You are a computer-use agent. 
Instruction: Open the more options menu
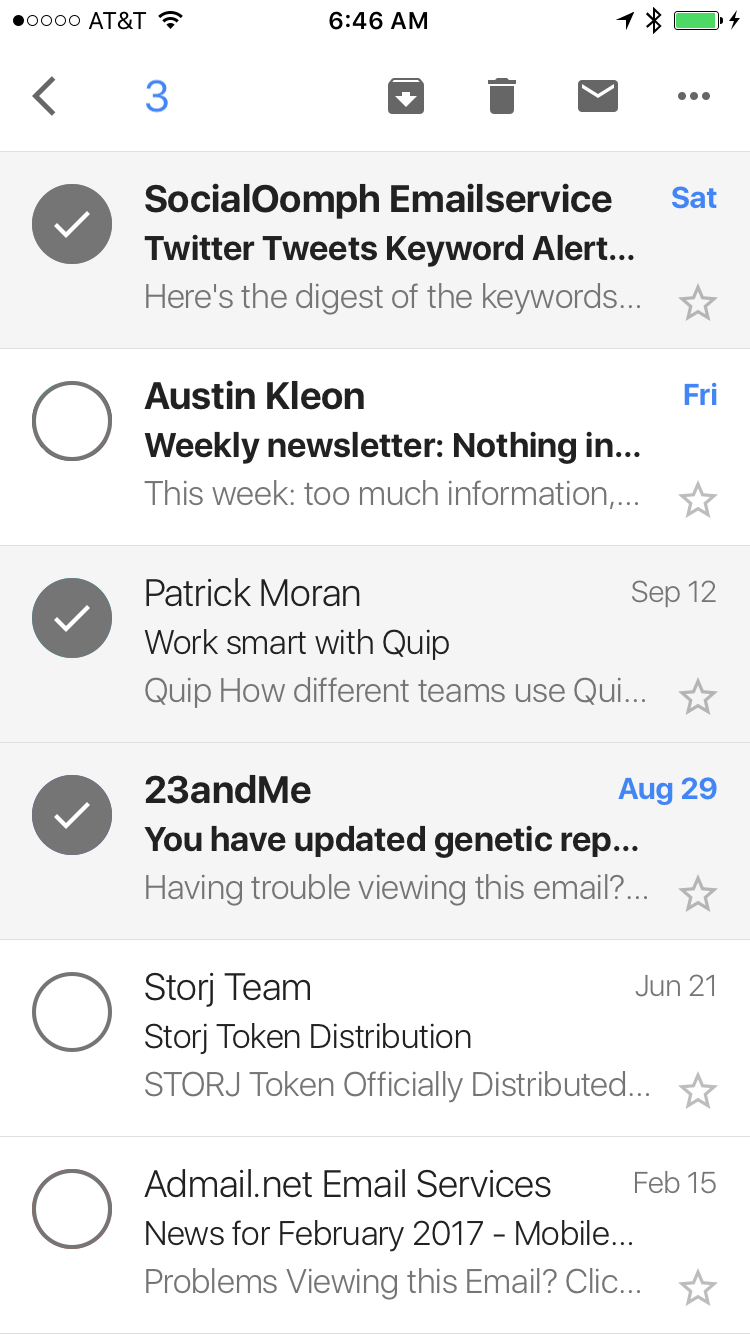pyautogui.click(x=693, y=97)
